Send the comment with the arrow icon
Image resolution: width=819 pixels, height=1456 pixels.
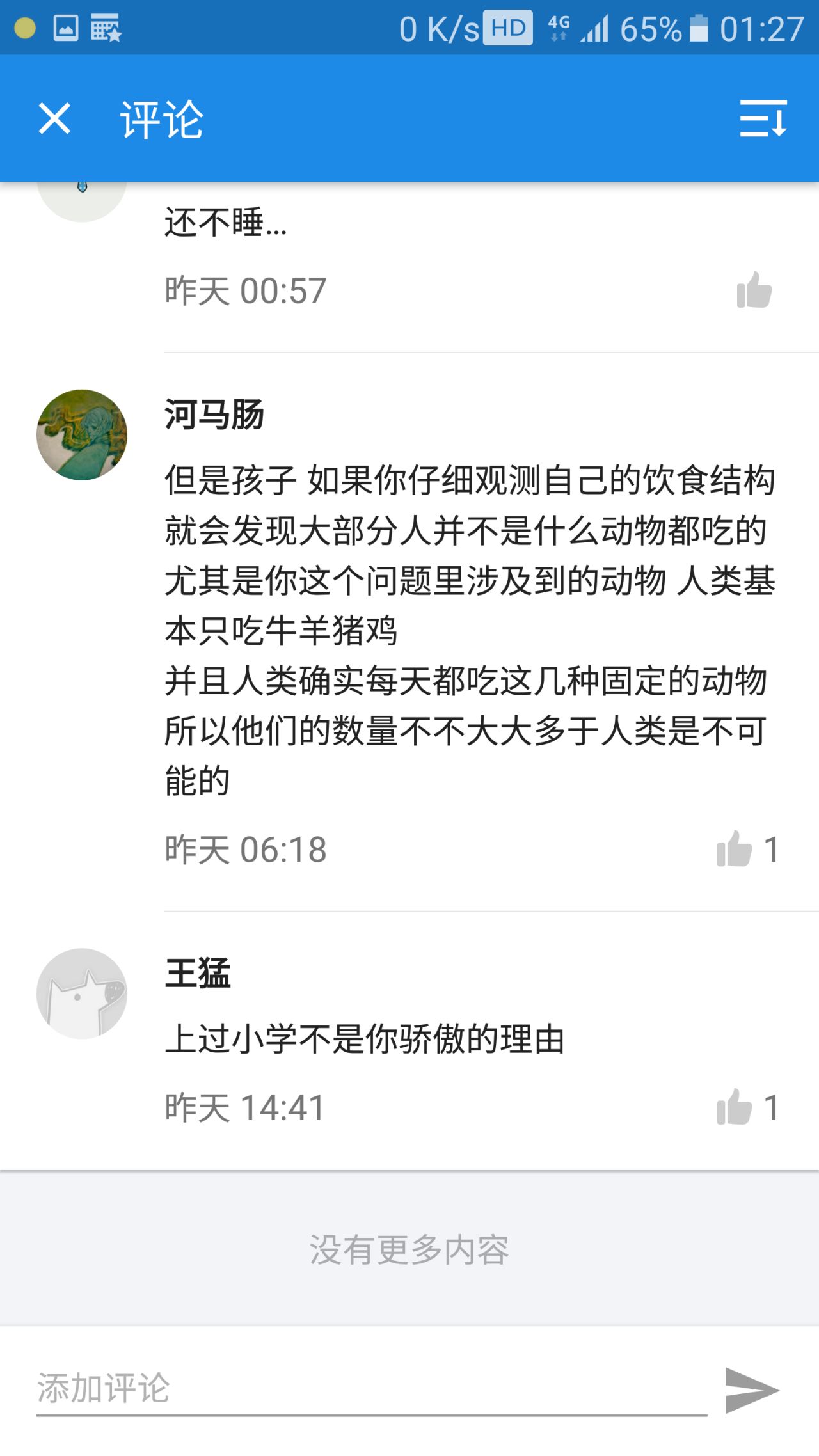[751, 1390]
